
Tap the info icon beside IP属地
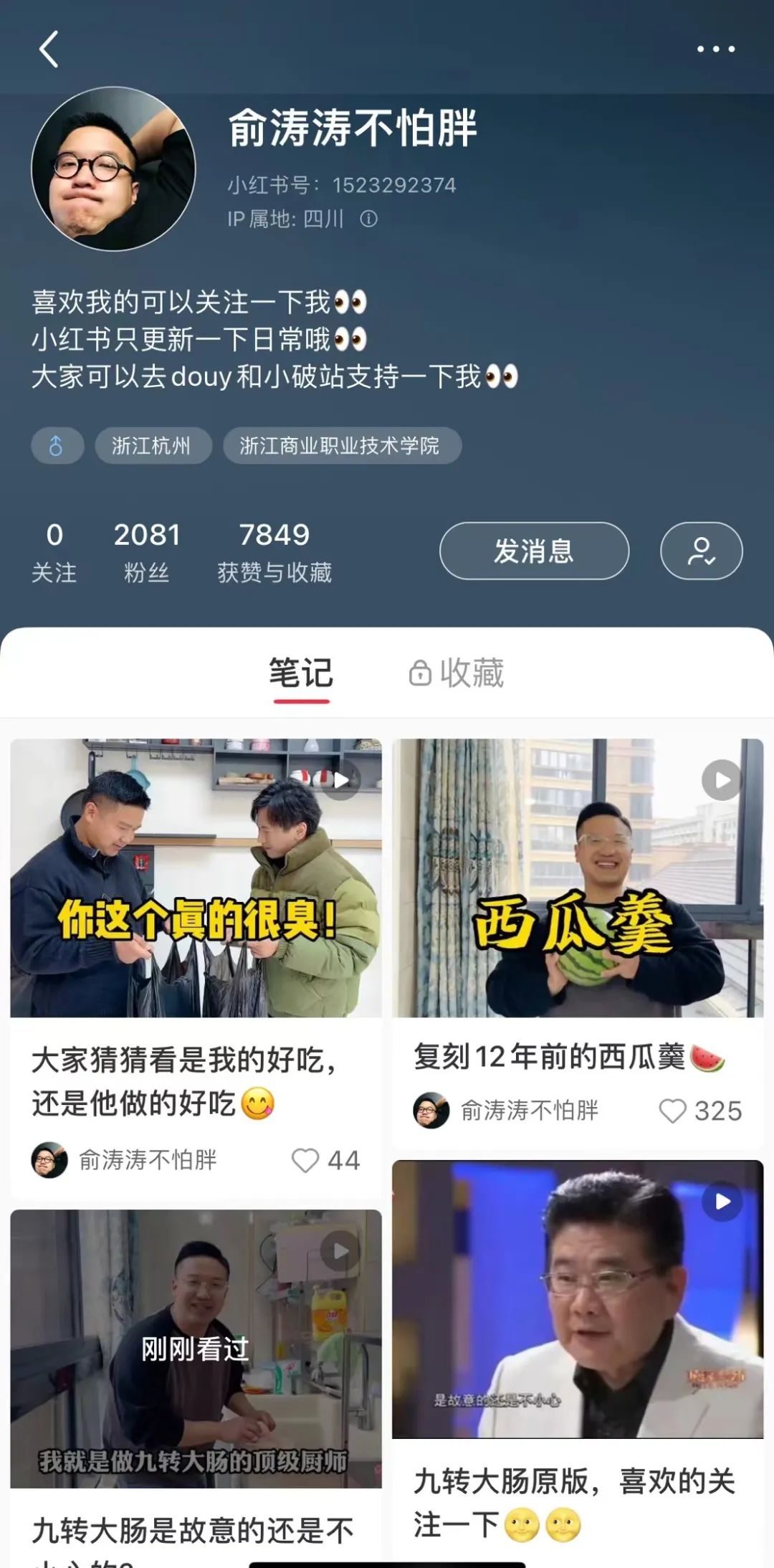[x=368, y=219]
